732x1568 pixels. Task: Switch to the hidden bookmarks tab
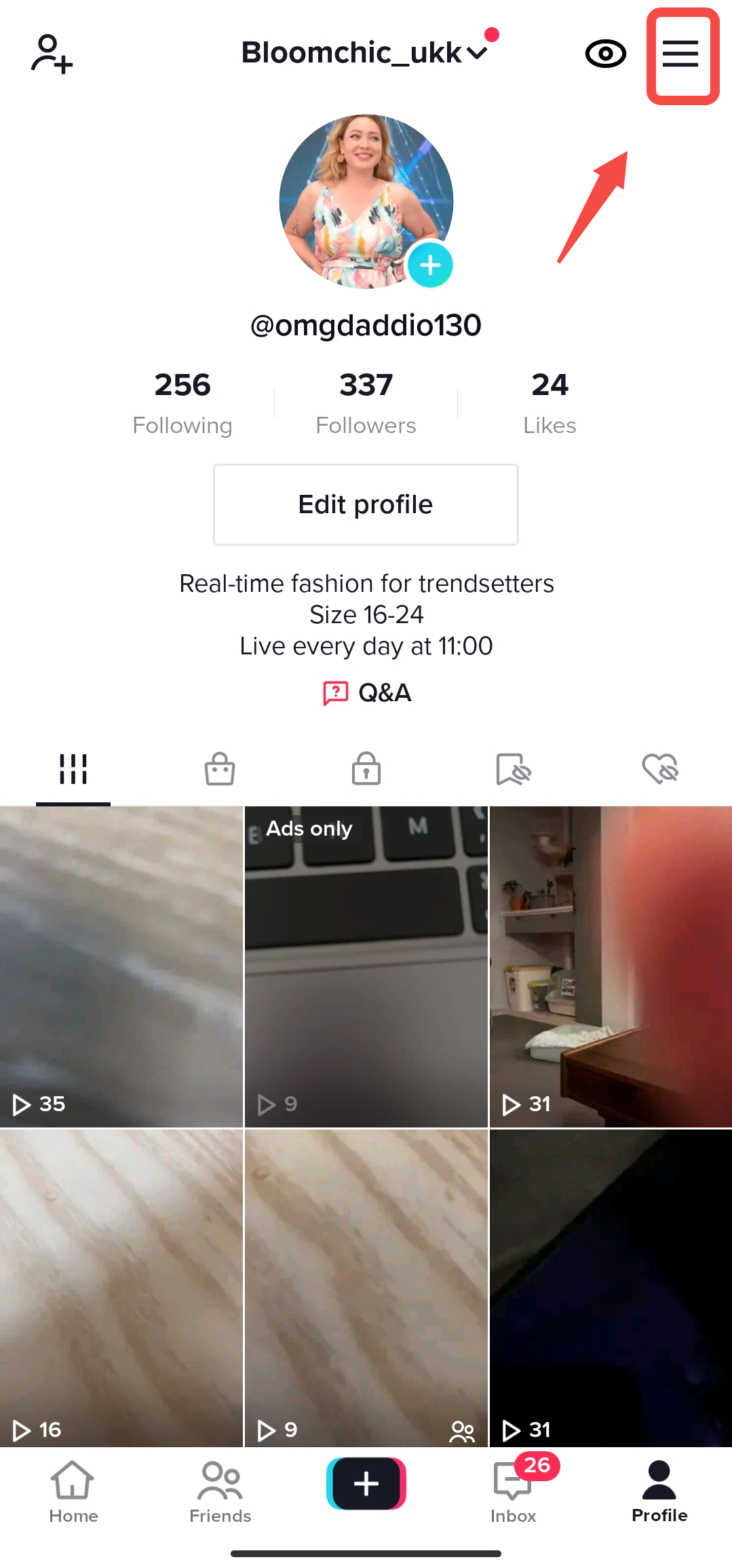point(513,769)
